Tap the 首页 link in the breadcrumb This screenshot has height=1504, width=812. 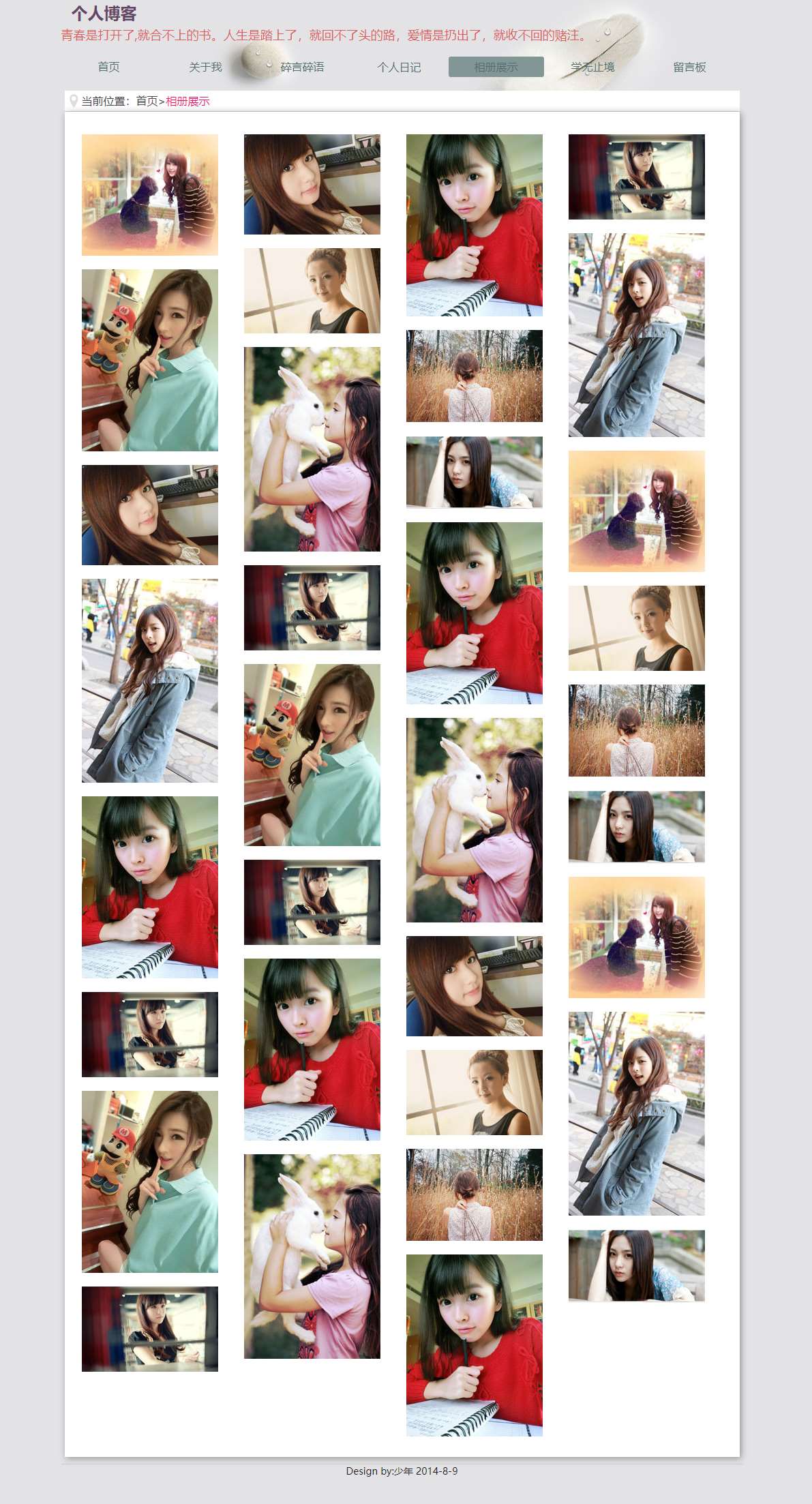click(147, 101)
